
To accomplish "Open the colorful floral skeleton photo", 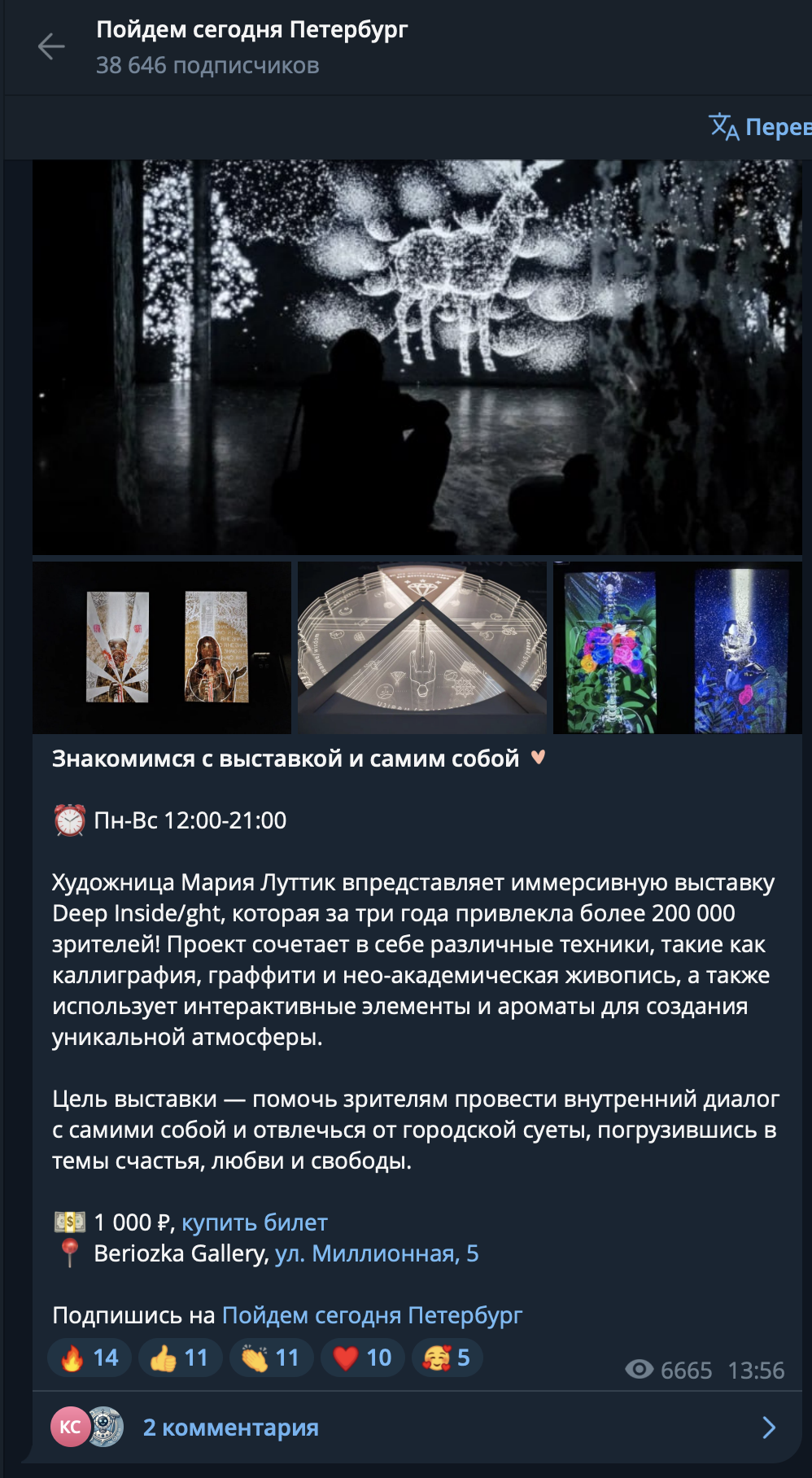I will [x=678, y=648].
